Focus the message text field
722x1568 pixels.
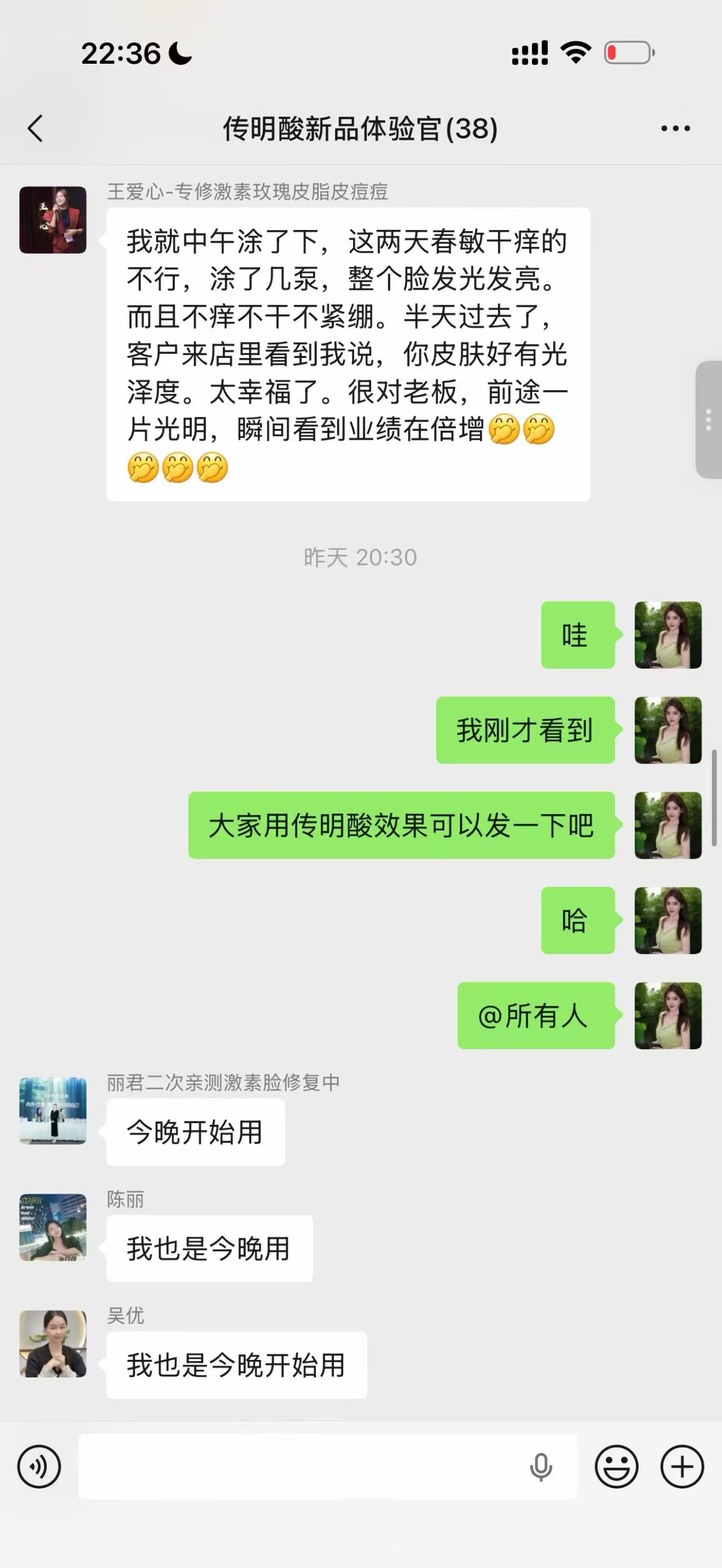(298, 1467)
